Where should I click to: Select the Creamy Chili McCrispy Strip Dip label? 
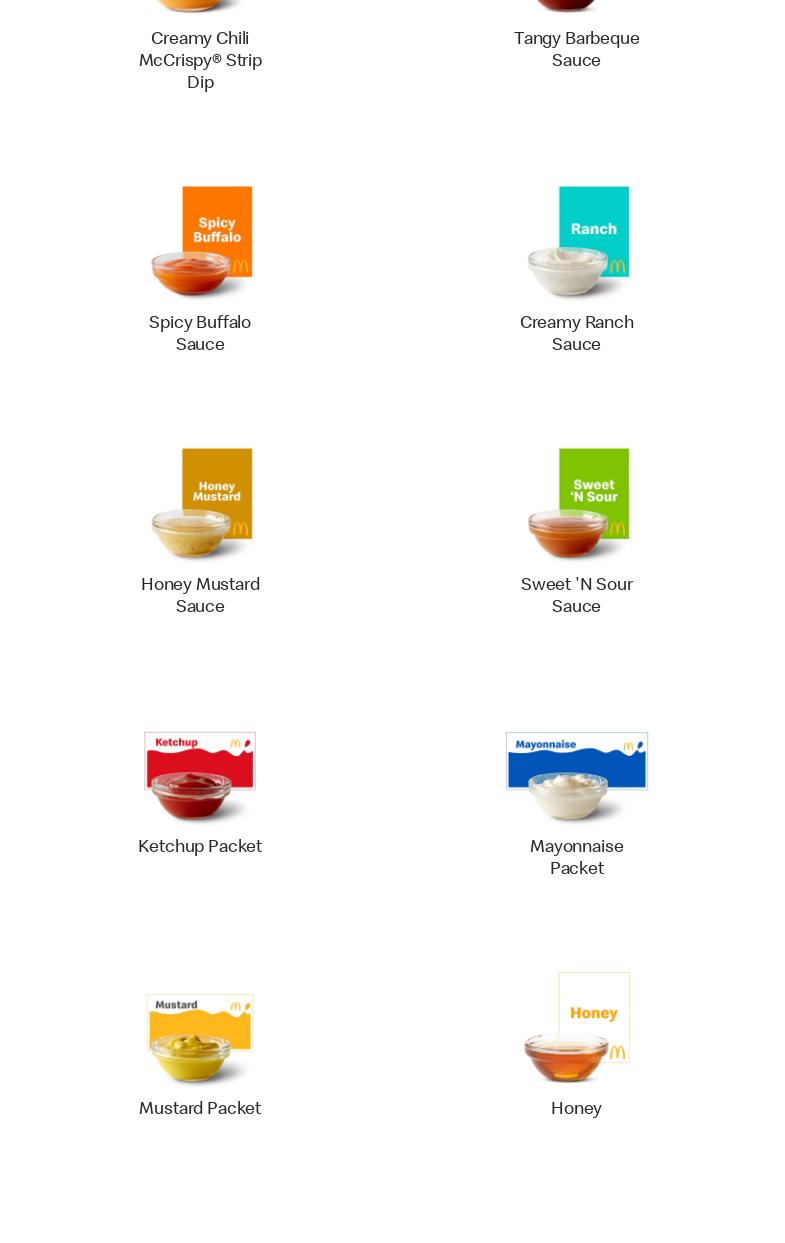200,60
